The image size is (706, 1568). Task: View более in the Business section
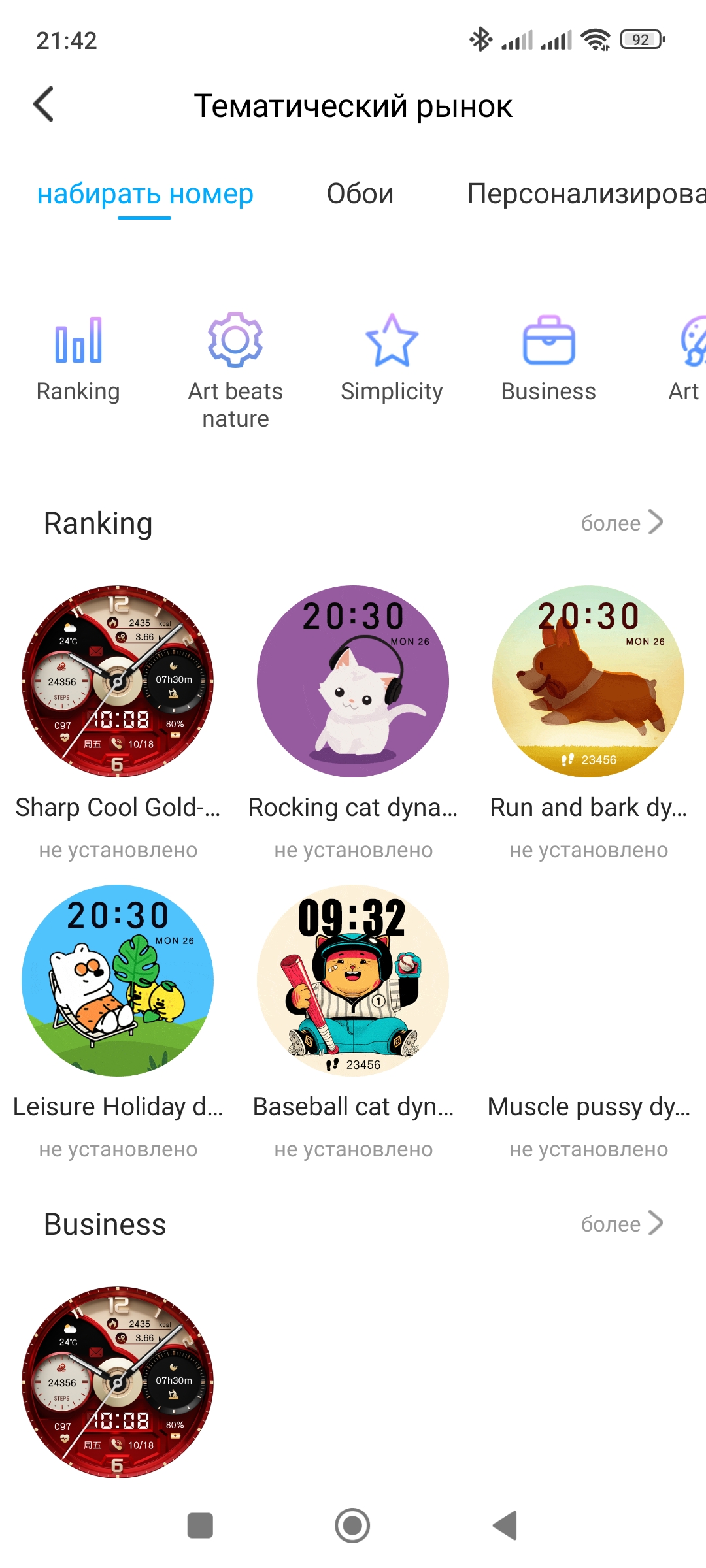(622, 1224)
